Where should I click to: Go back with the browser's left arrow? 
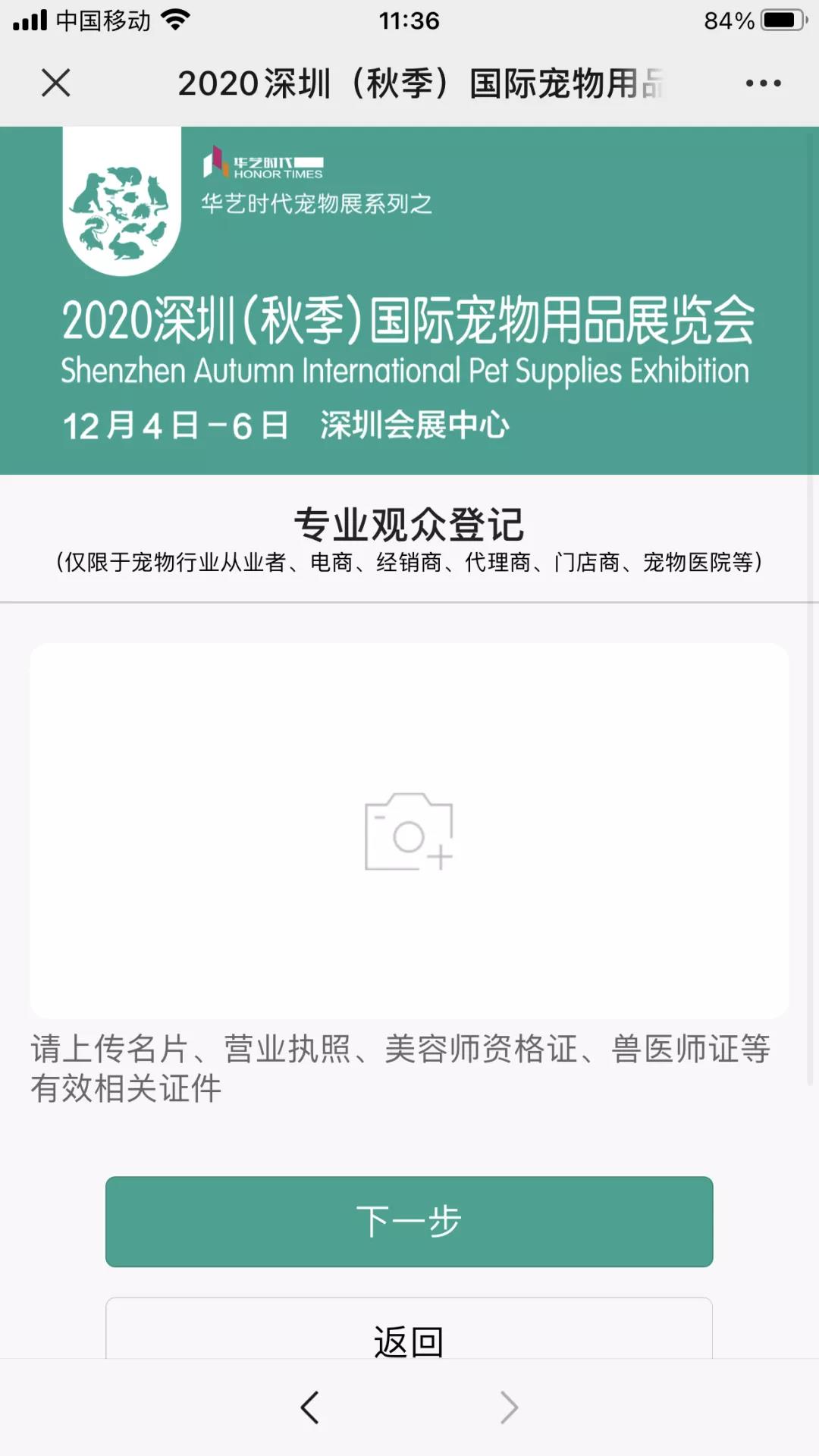point(309,1407)
